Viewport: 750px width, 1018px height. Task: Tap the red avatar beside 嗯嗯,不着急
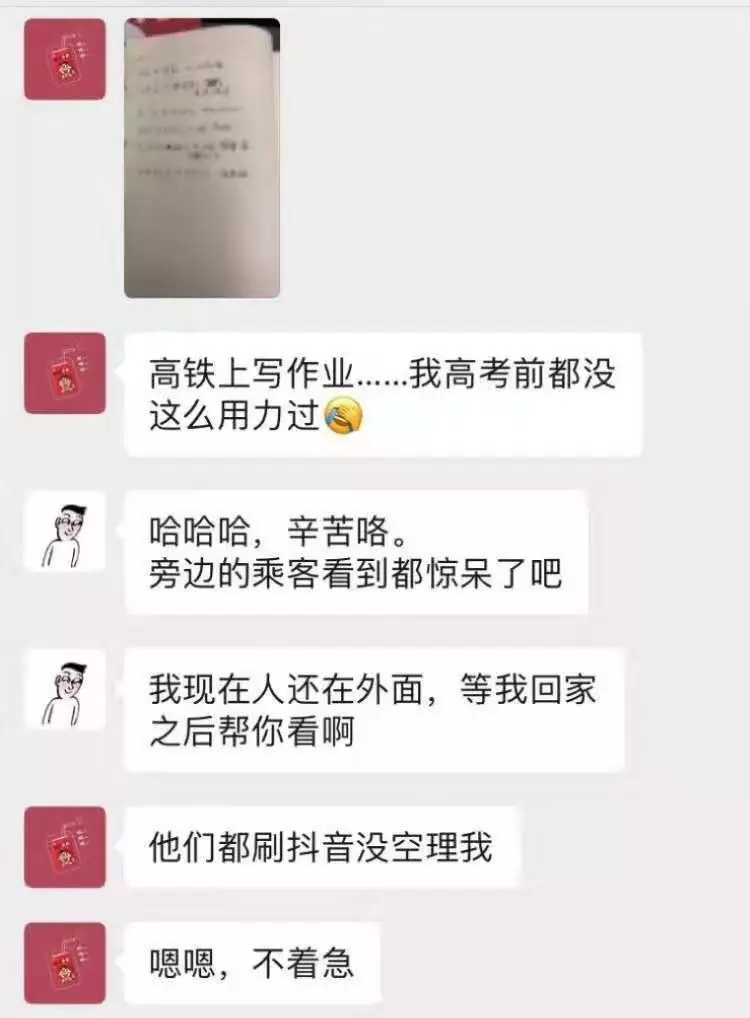[x=65, y=963]
